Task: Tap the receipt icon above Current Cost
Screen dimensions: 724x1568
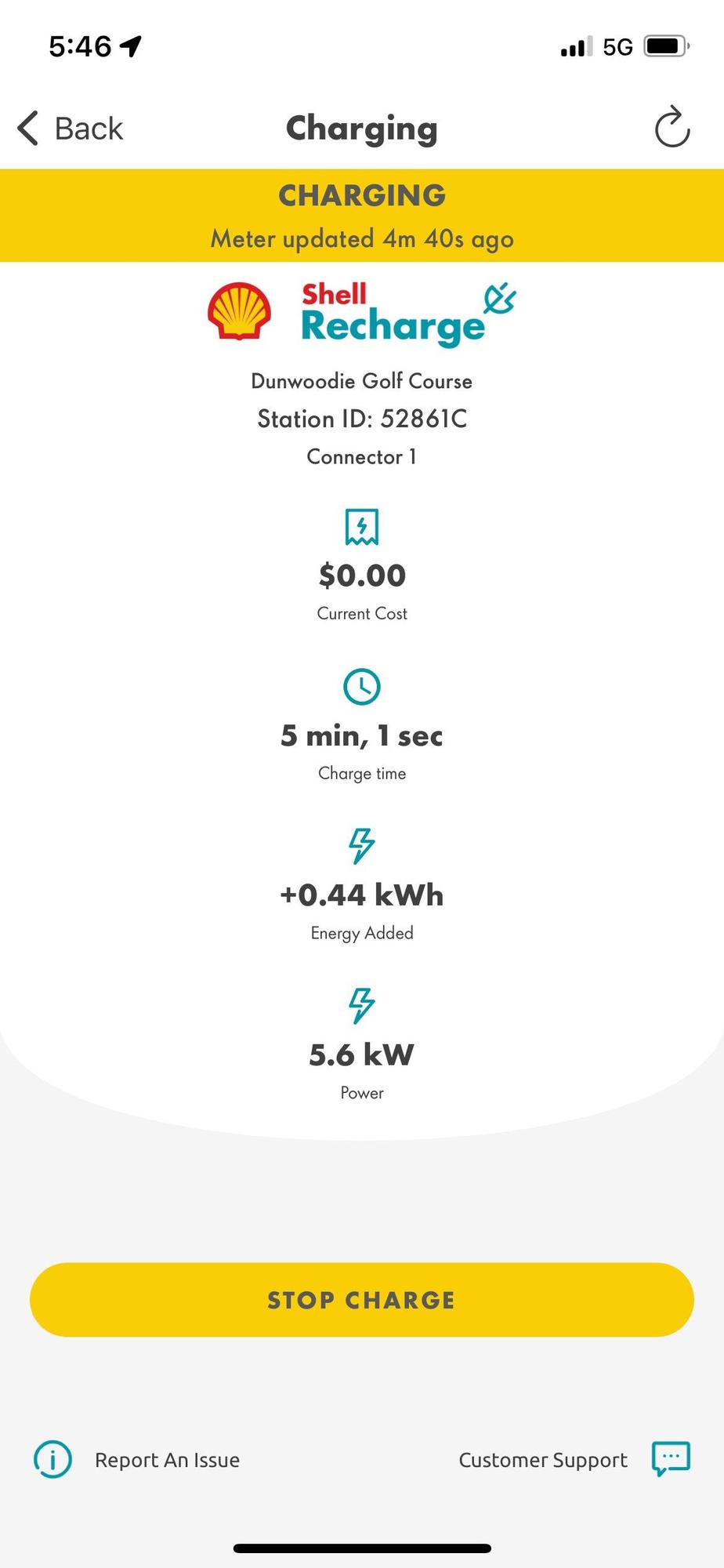Action: 362,528
